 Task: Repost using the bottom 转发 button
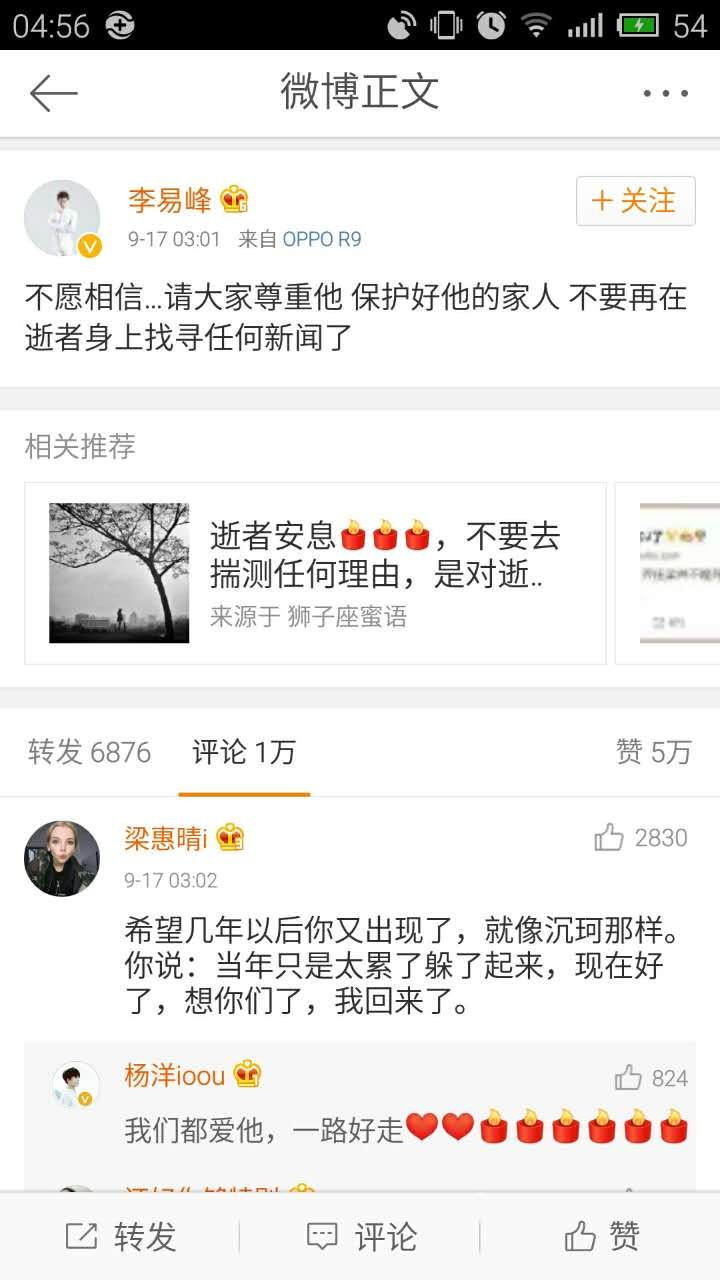[120, 1237]
